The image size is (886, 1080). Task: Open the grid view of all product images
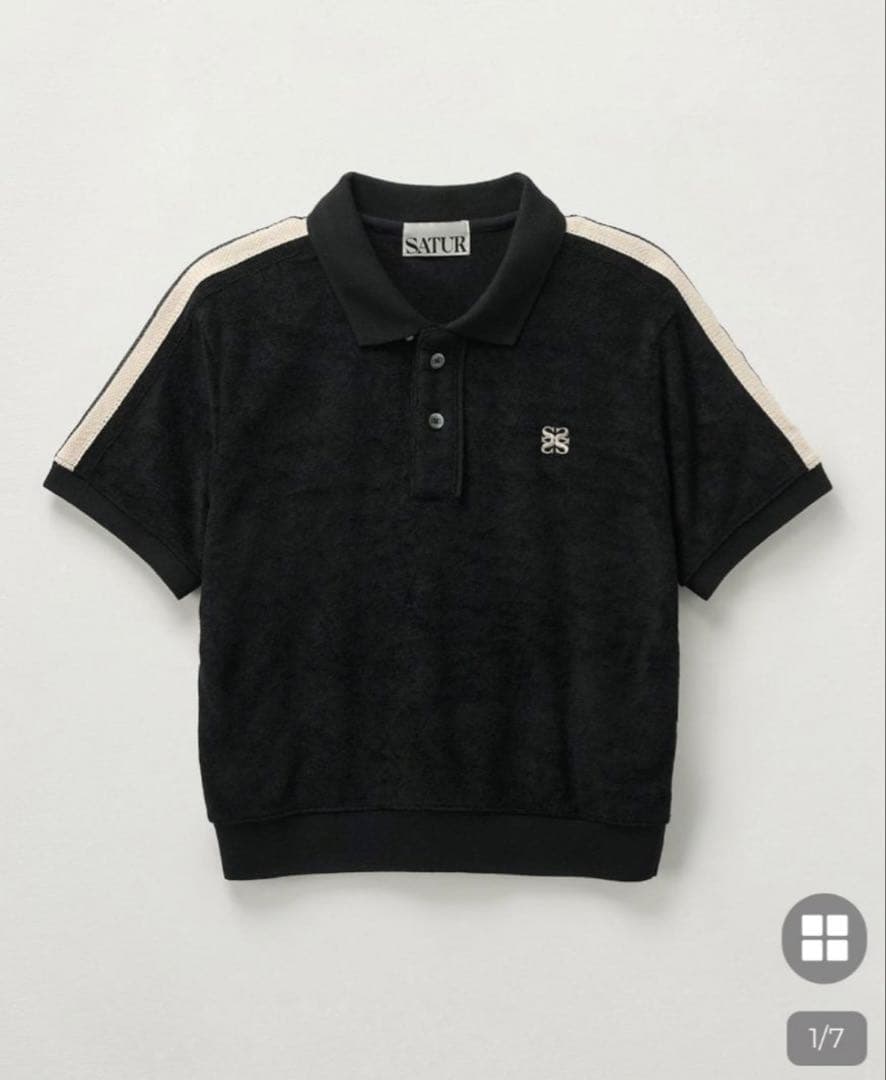pyautogui.click(x=823, y=937)
